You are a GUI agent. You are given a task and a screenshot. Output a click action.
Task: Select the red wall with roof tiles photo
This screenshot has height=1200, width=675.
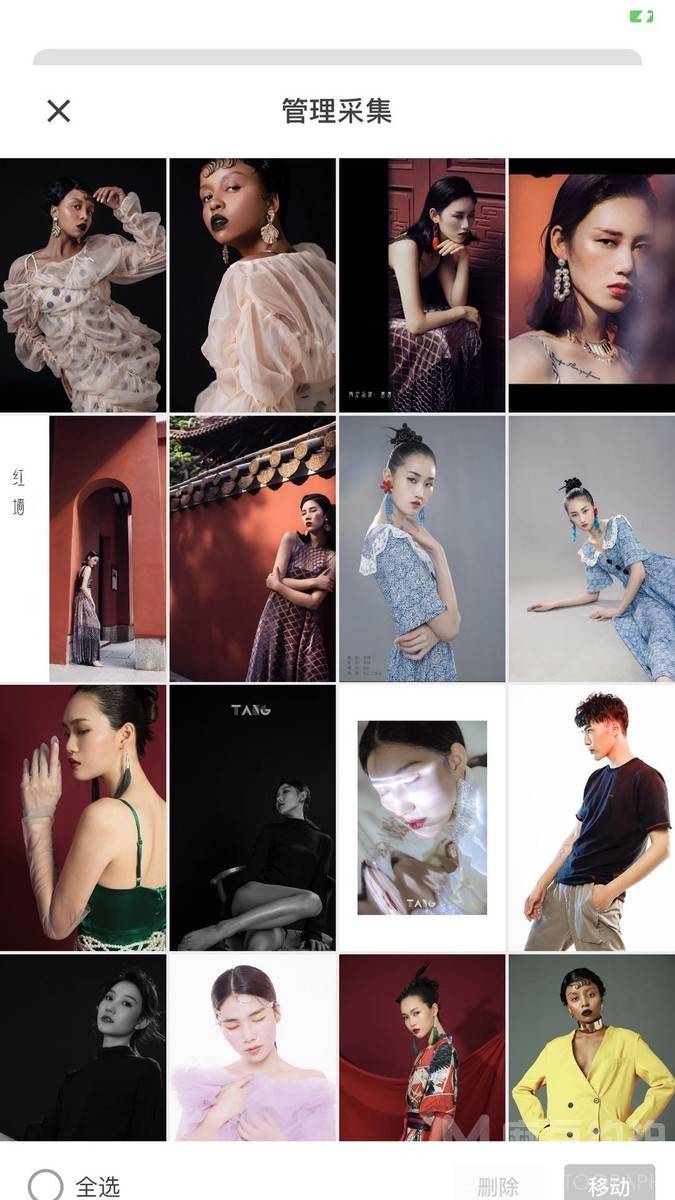(x=252, y=548)
